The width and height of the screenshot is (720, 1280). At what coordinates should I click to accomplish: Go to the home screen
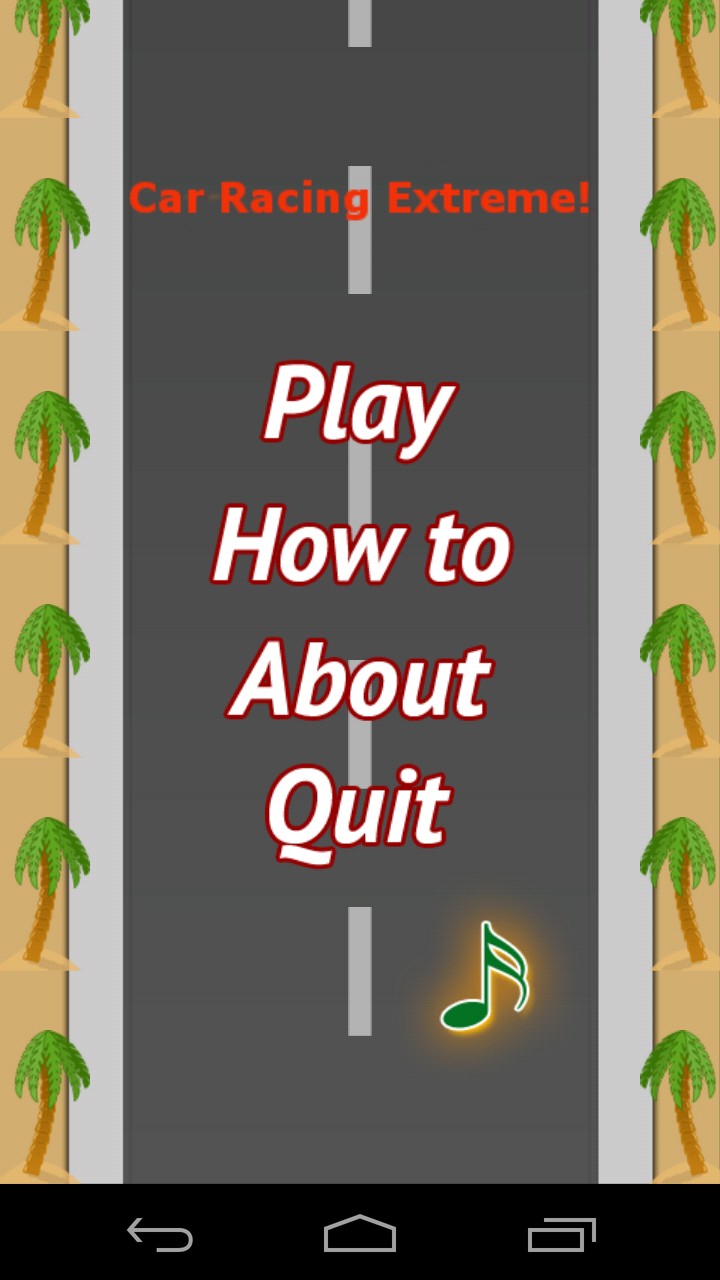[x=360, y=1235]
